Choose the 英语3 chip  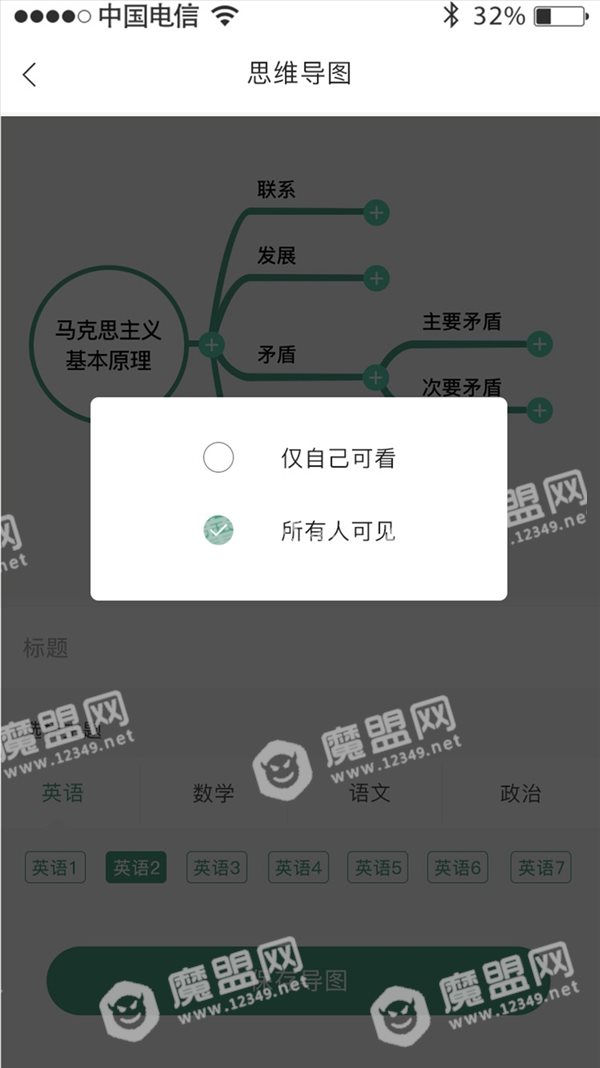tap(217, 868)
